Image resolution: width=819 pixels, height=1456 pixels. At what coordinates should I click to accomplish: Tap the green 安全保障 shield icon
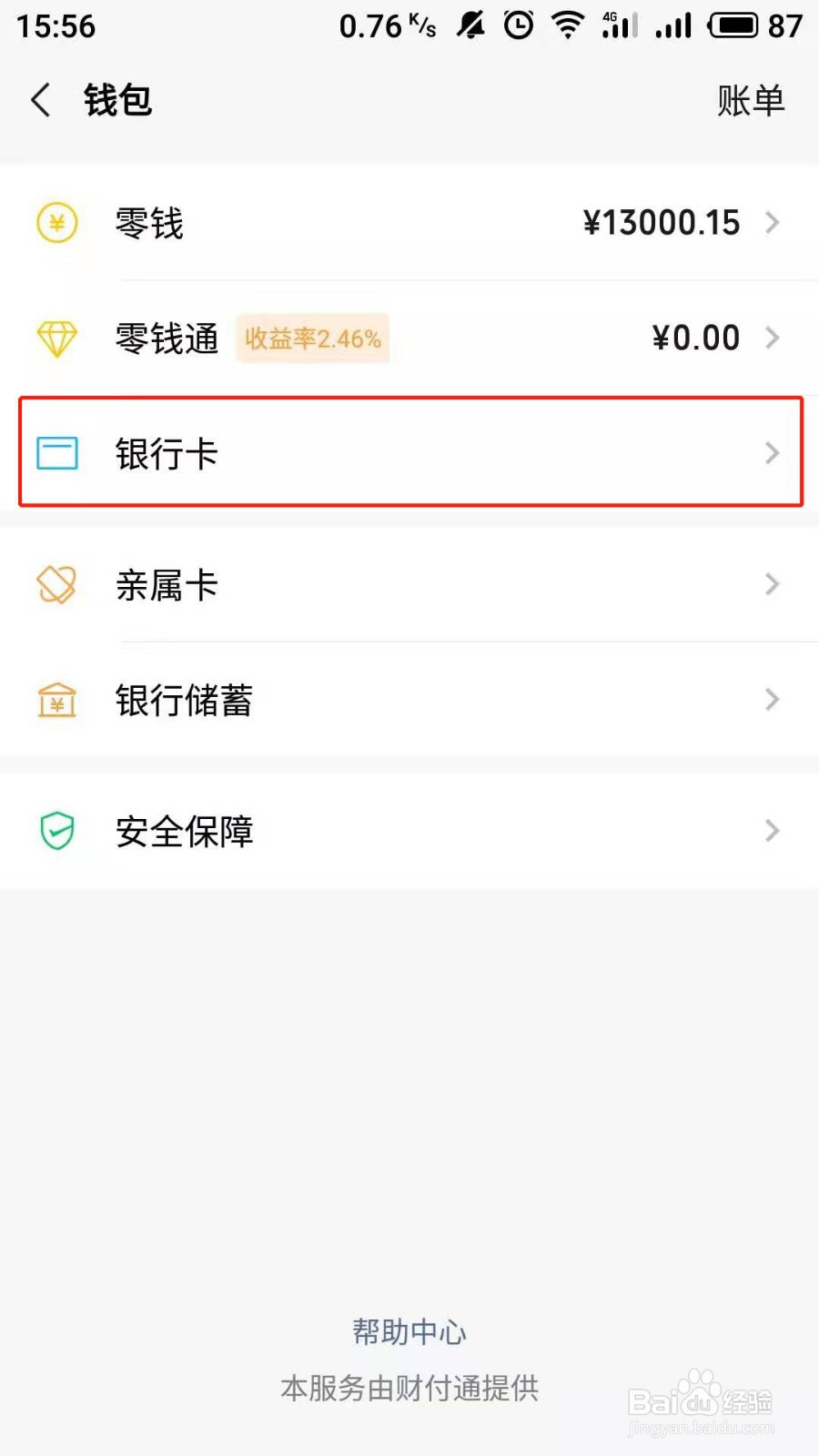pyautogui.click(x=56, y=831)
